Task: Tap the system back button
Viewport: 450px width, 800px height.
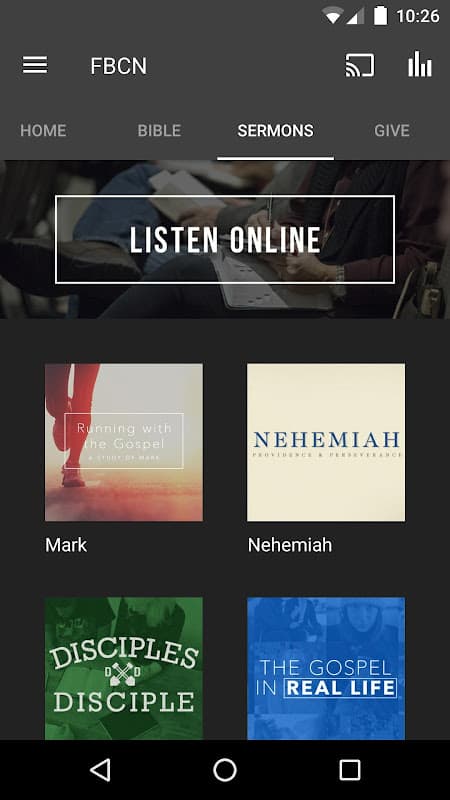Action: (100, 769)
